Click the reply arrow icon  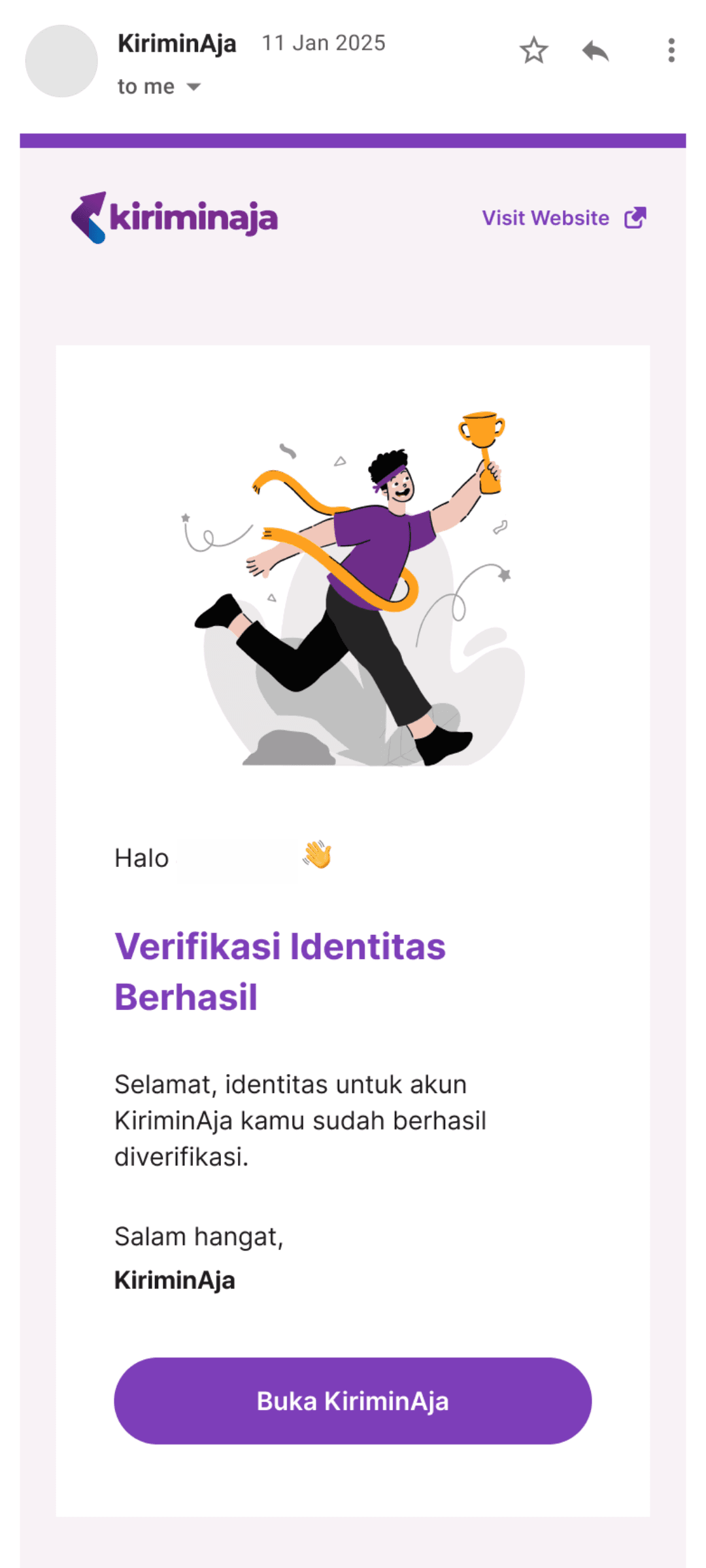[596, 50]
